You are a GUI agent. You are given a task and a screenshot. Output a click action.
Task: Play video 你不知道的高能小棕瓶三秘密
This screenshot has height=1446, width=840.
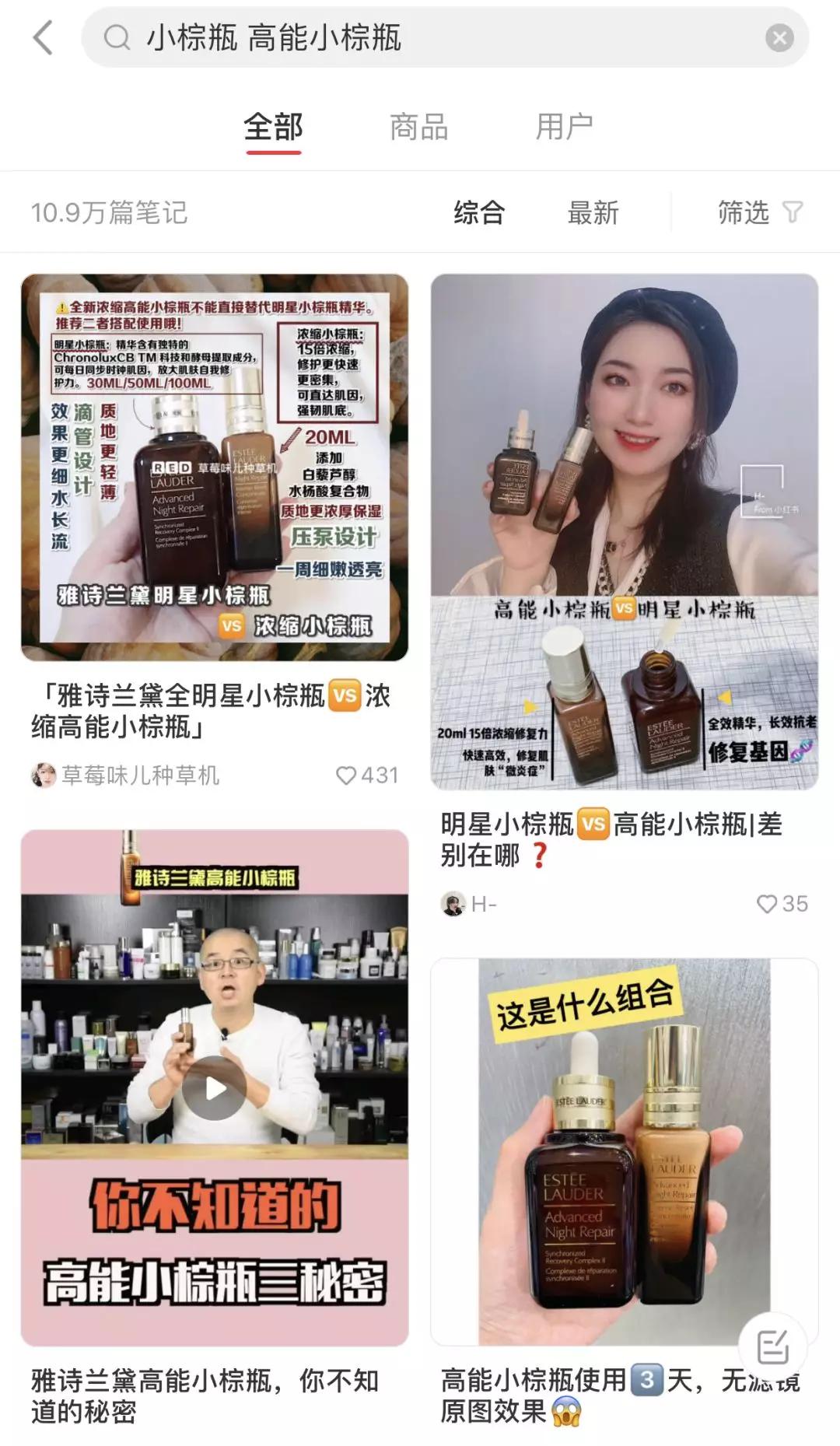click(x=215, y=1088)
